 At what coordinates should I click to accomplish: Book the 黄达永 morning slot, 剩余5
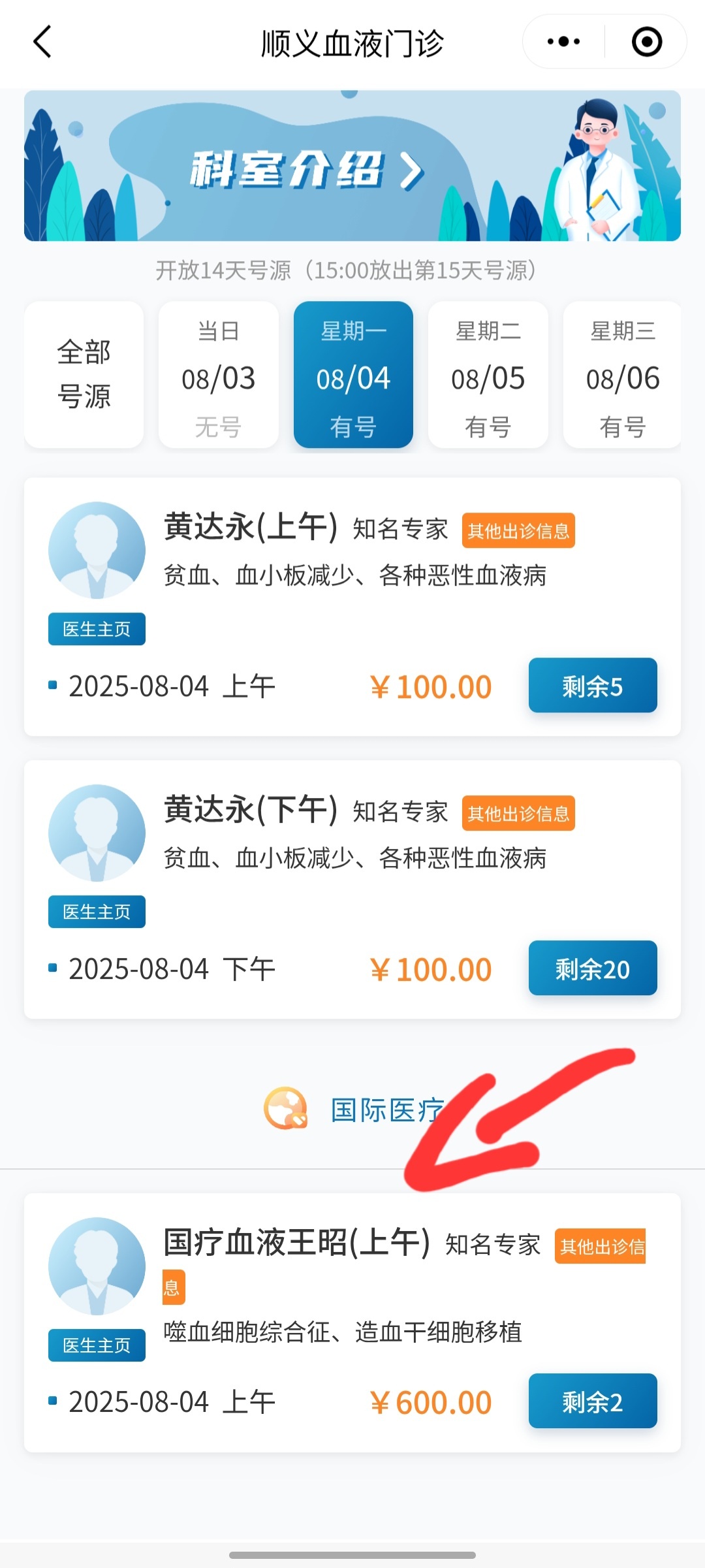click(x=593, y=686)
